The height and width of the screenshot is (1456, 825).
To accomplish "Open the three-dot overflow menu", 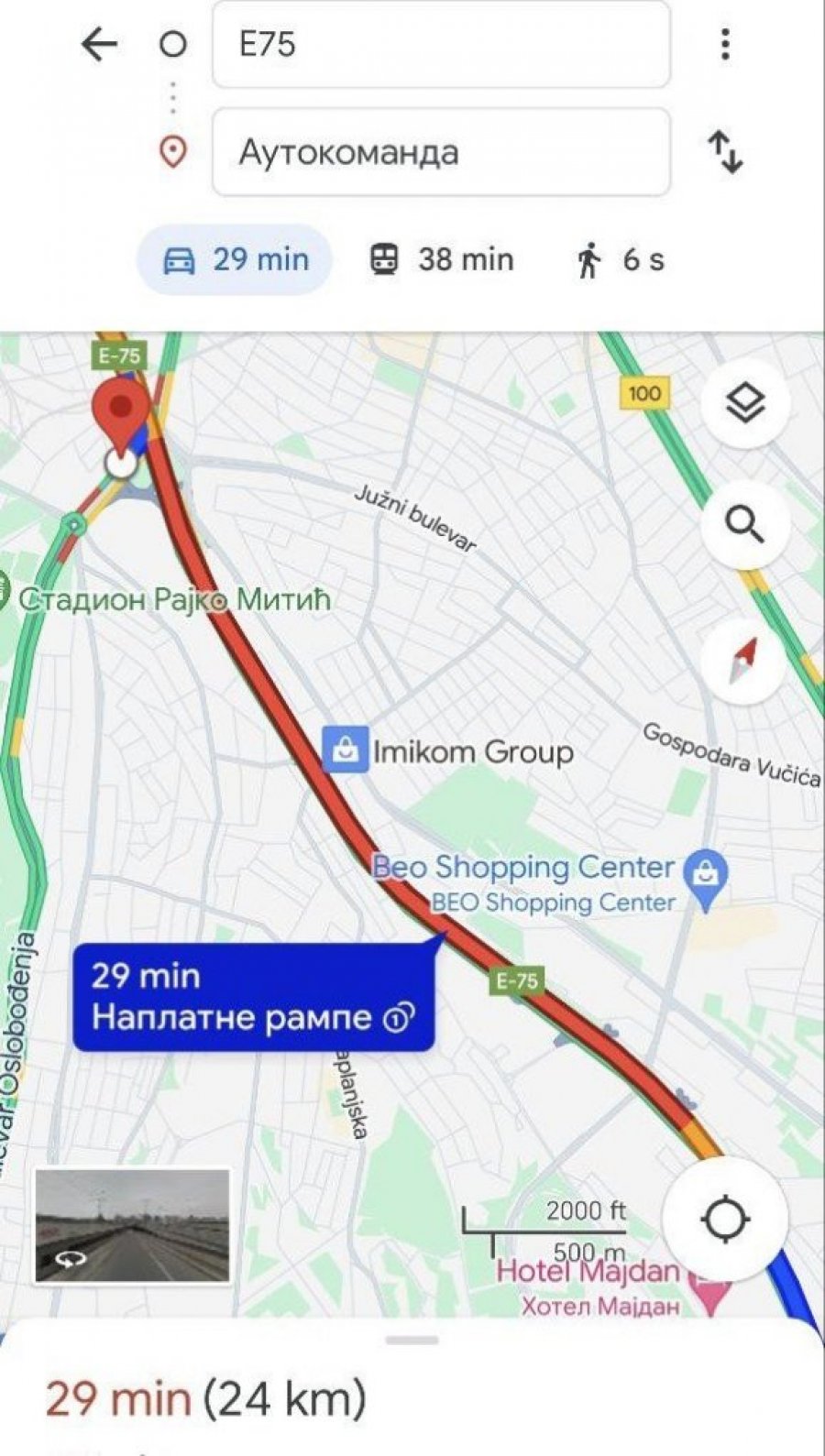I will (725, 44).
